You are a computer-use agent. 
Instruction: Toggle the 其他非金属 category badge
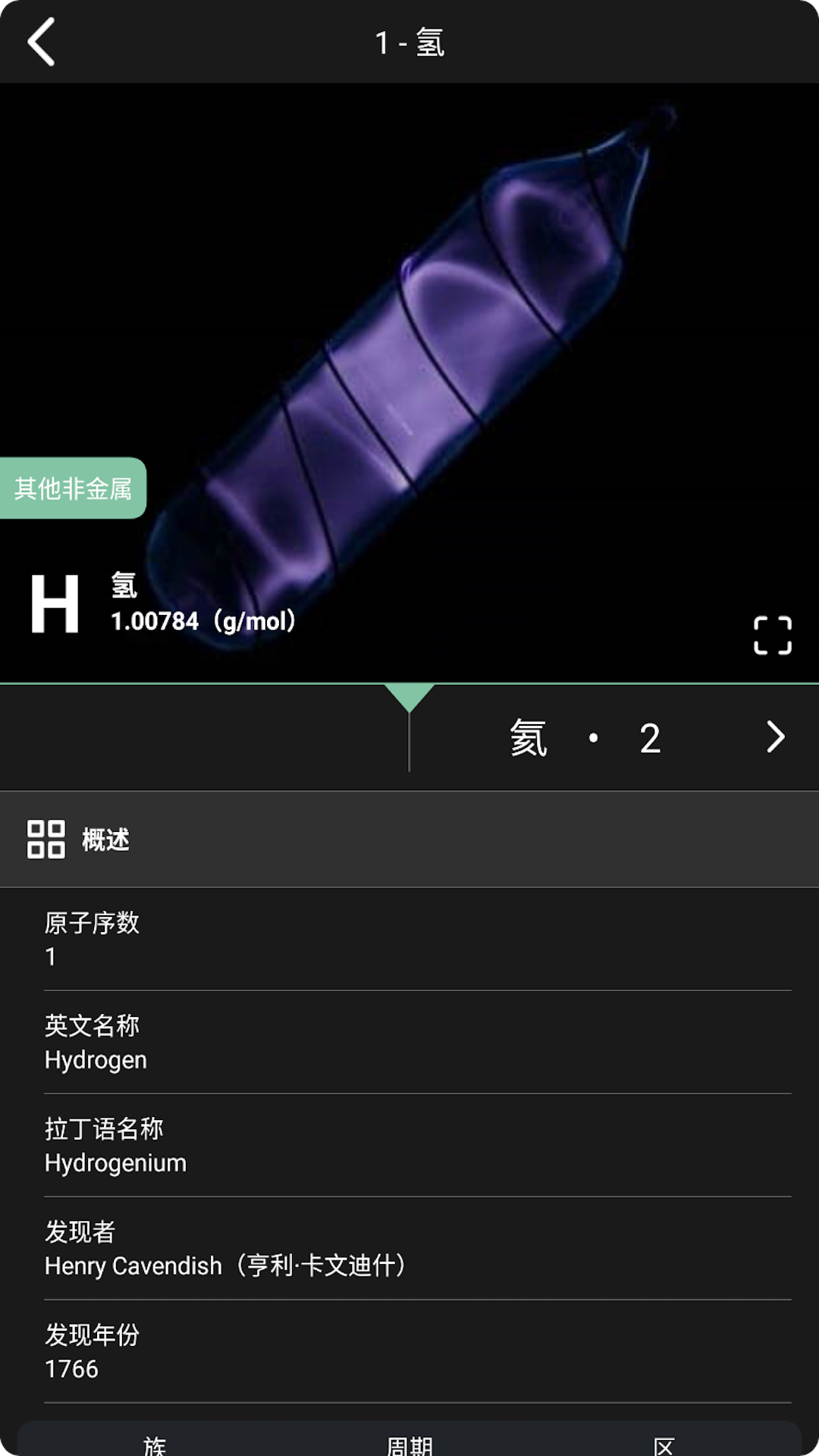coord(74,489)
